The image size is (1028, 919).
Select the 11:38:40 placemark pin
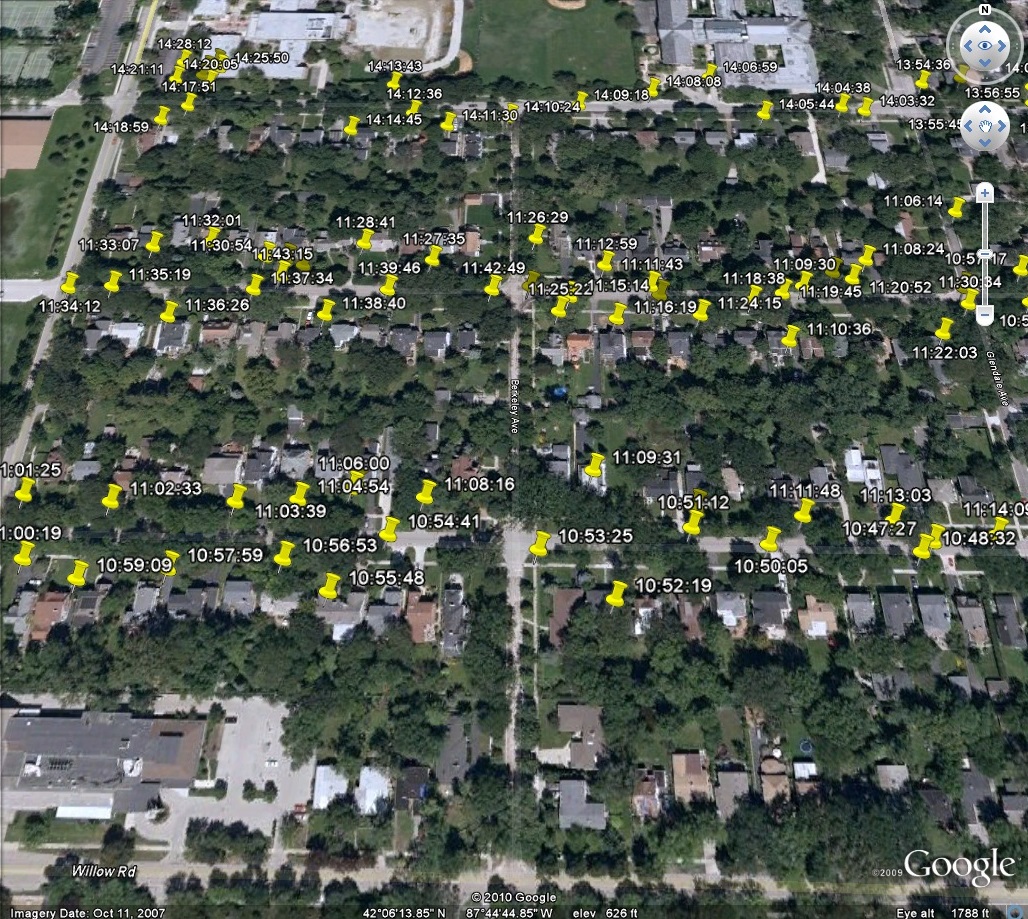[325, 311]
